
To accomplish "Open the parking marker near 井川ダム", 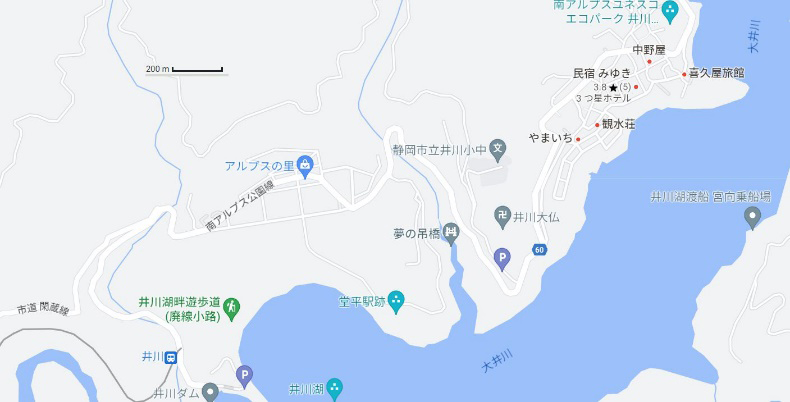I will point(244,376).
